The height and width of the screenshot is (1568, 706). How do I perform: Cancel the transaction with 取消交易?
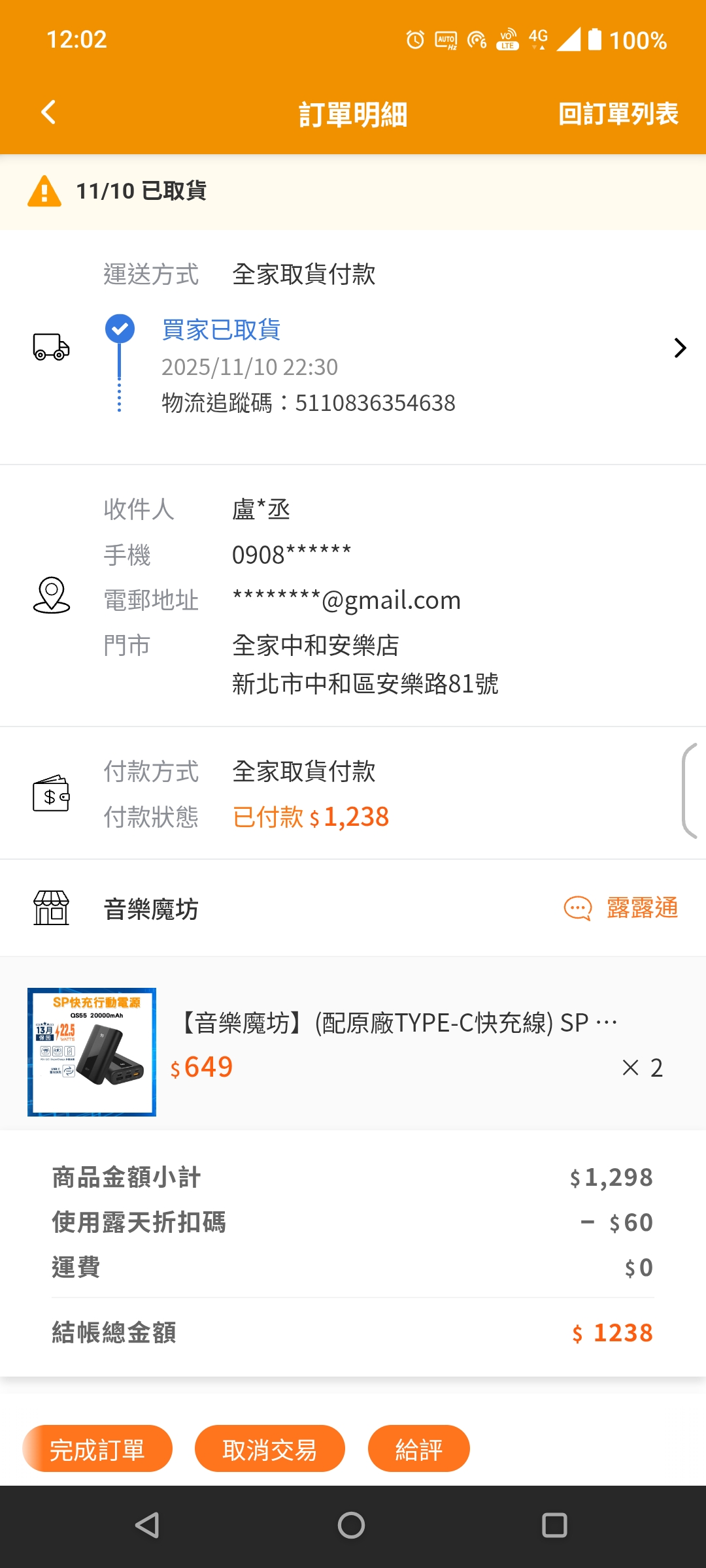269,1449
